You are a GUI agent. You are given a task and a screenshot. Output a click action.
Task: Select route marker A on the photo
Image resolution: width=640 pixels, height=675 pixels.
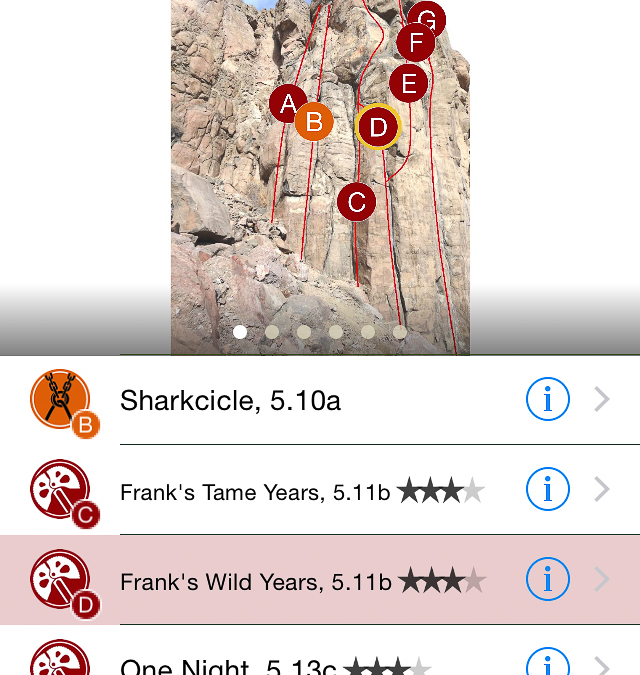pos(286,104)
